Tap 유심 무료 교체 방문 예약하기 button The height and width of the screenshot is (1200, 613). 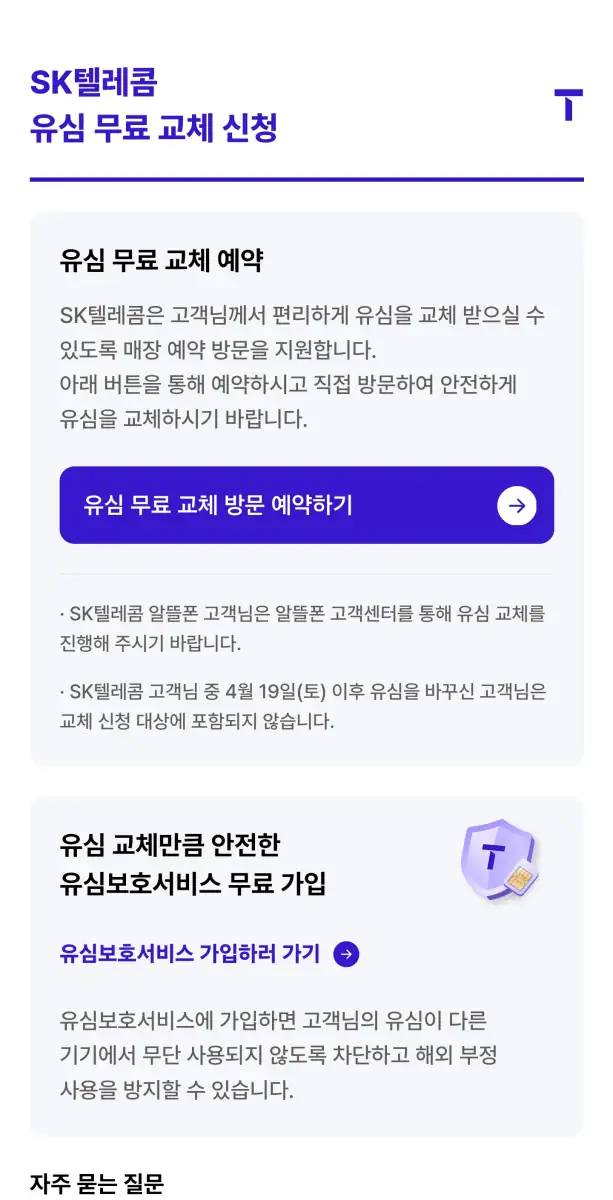coord(306,505)
